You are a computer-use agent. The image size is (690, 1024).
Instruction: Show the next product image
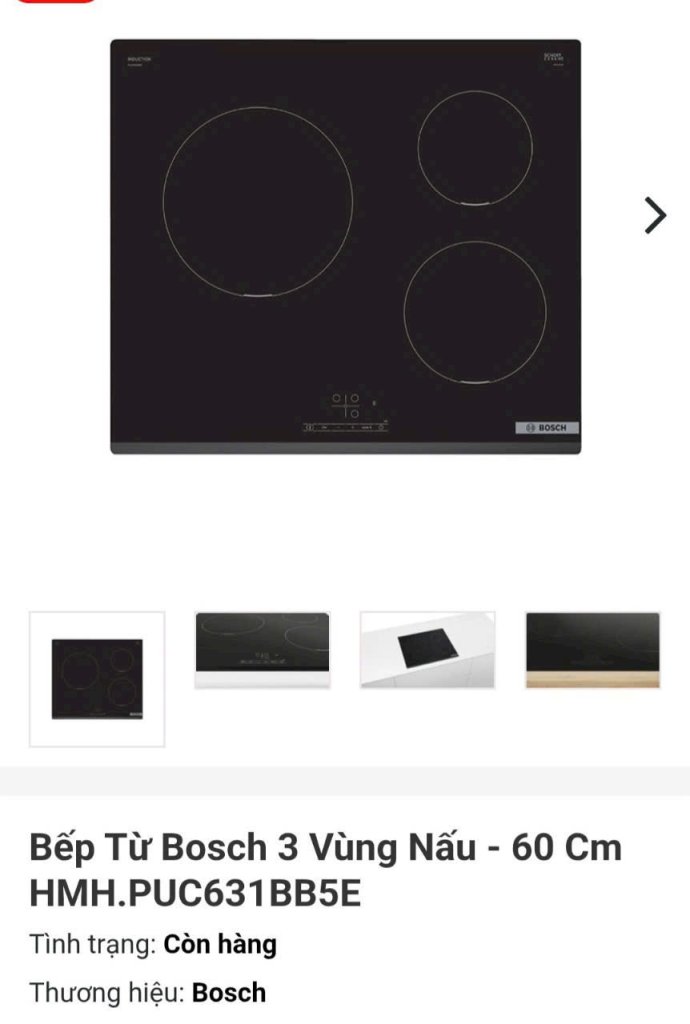click(654, 215)
